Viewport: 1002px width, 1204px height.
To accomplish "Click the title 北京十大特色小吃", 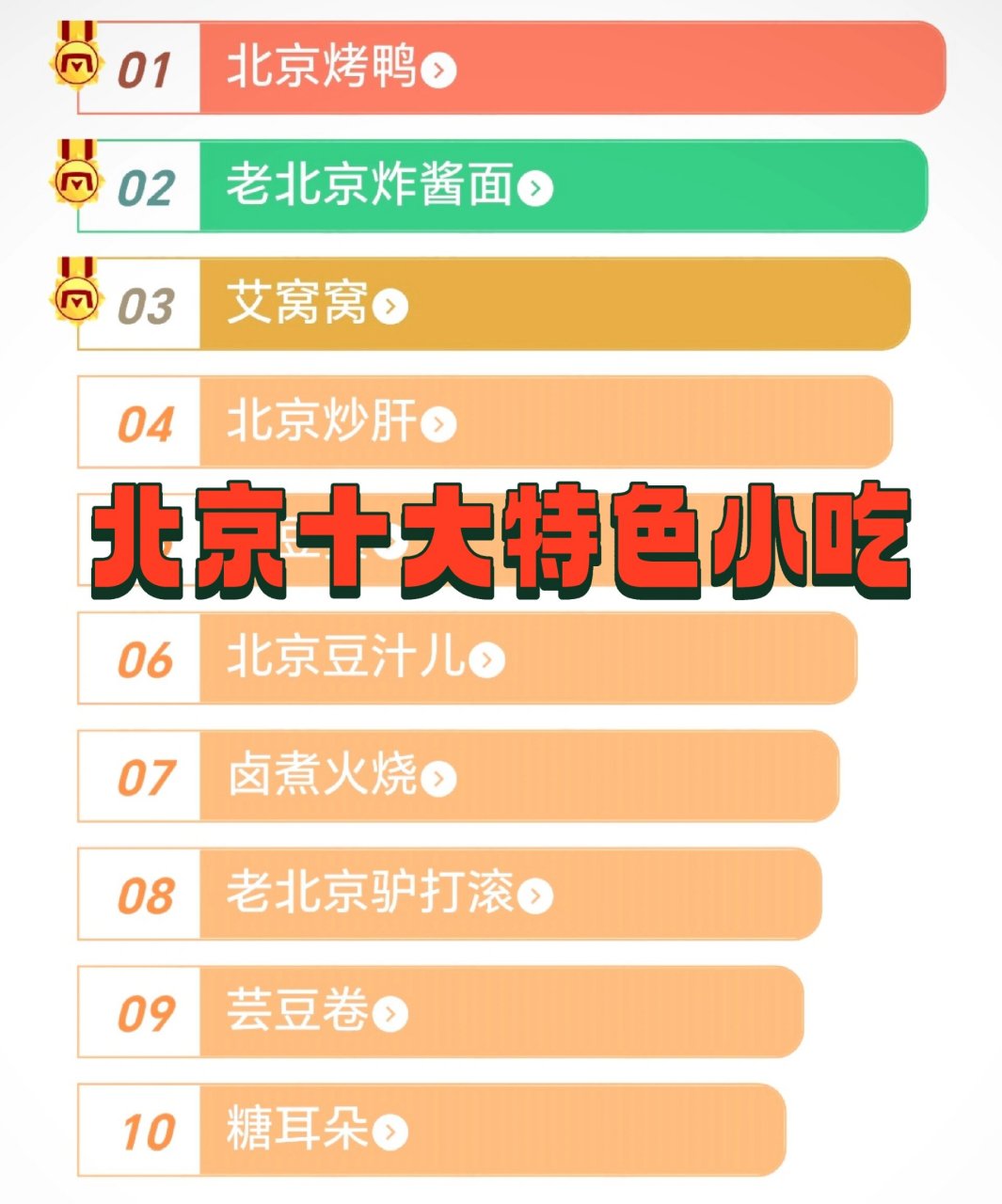I will pyautogui.click(x=501, y=536).
